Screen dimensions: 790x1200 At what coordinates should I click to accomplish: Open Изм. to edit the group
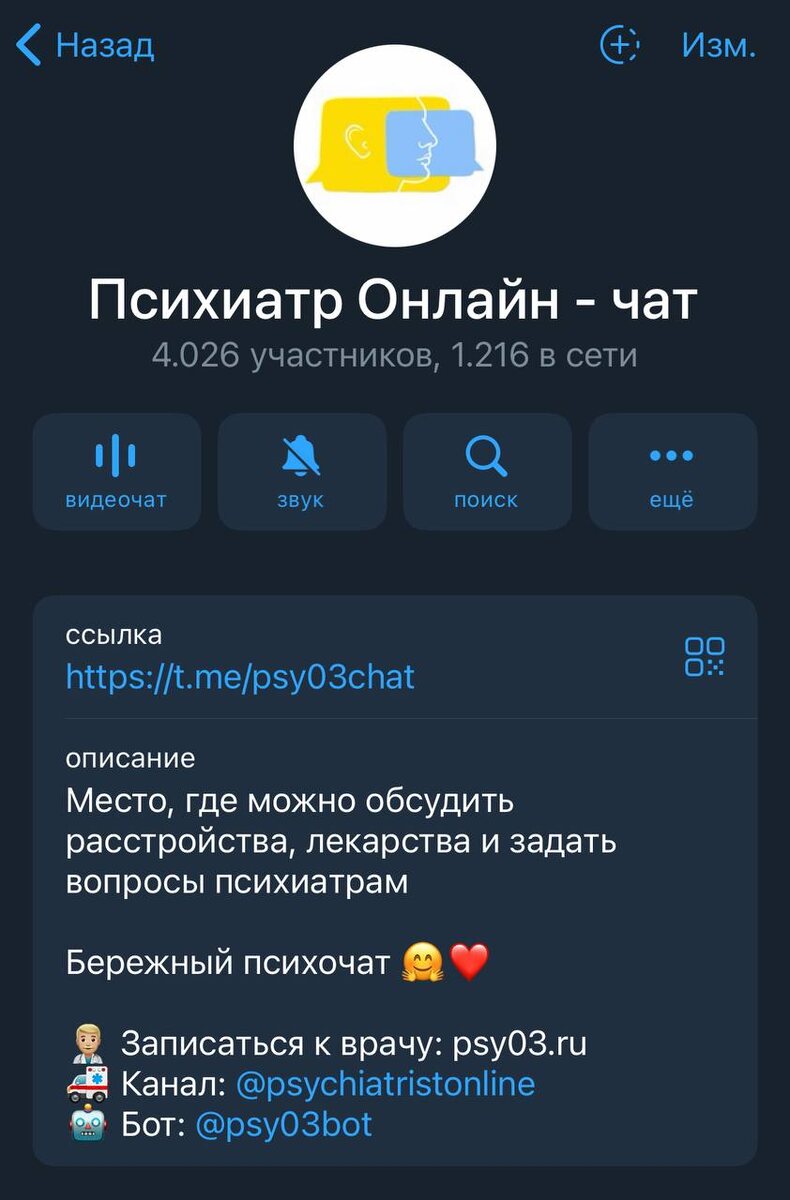pyautogui.click(x=718, y=45)
